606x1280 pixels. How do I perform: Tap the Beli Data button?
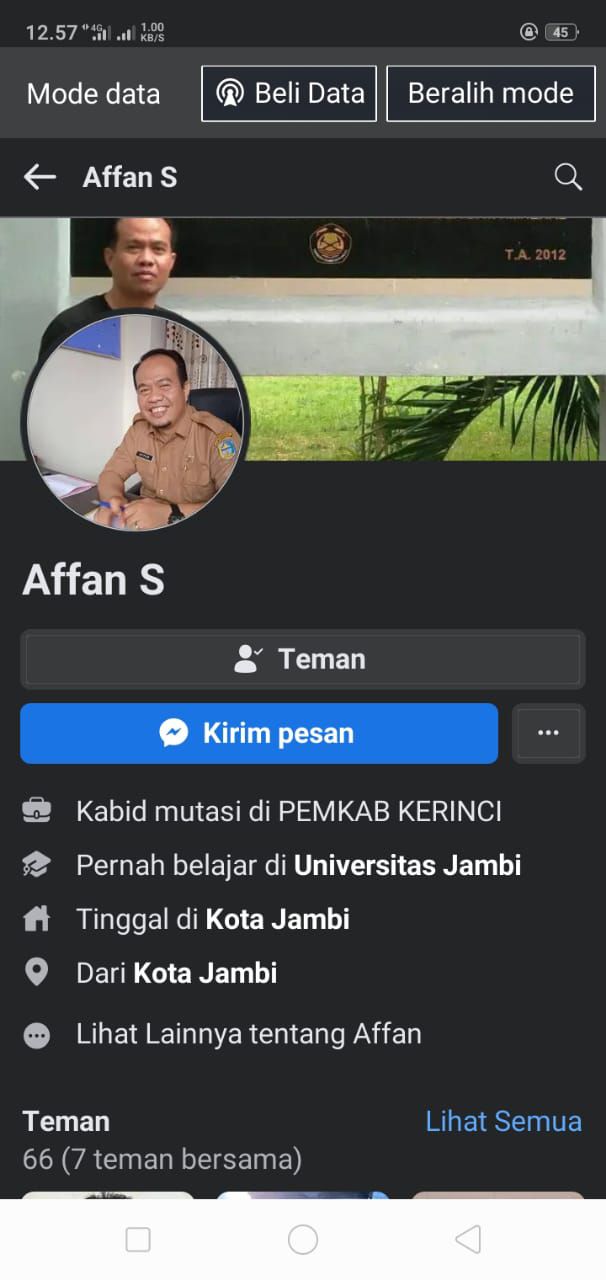pyautogui.click(x=289, y=94)
